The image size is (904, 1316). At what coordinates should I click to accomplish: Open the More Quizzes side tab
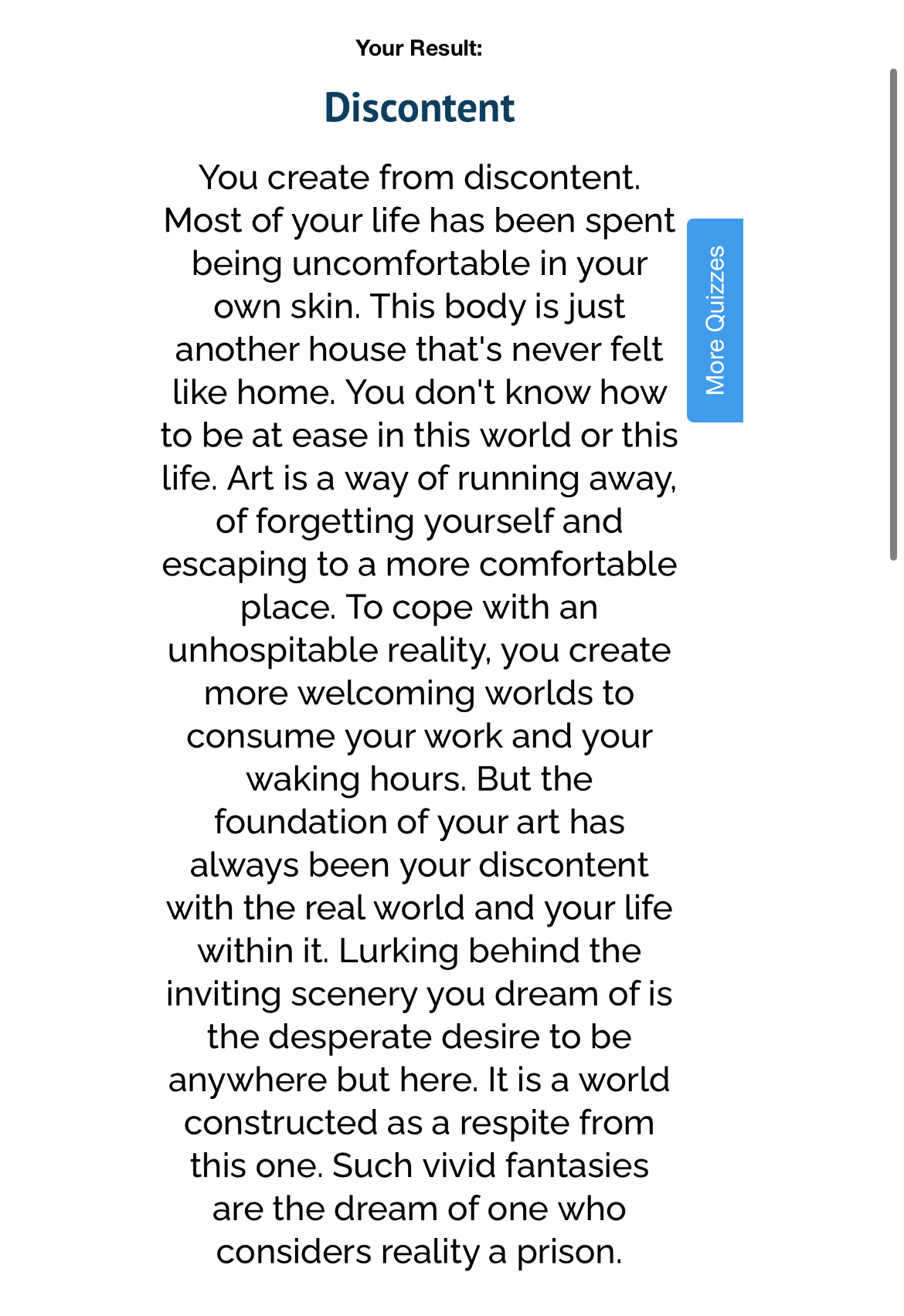click(715, 321)
